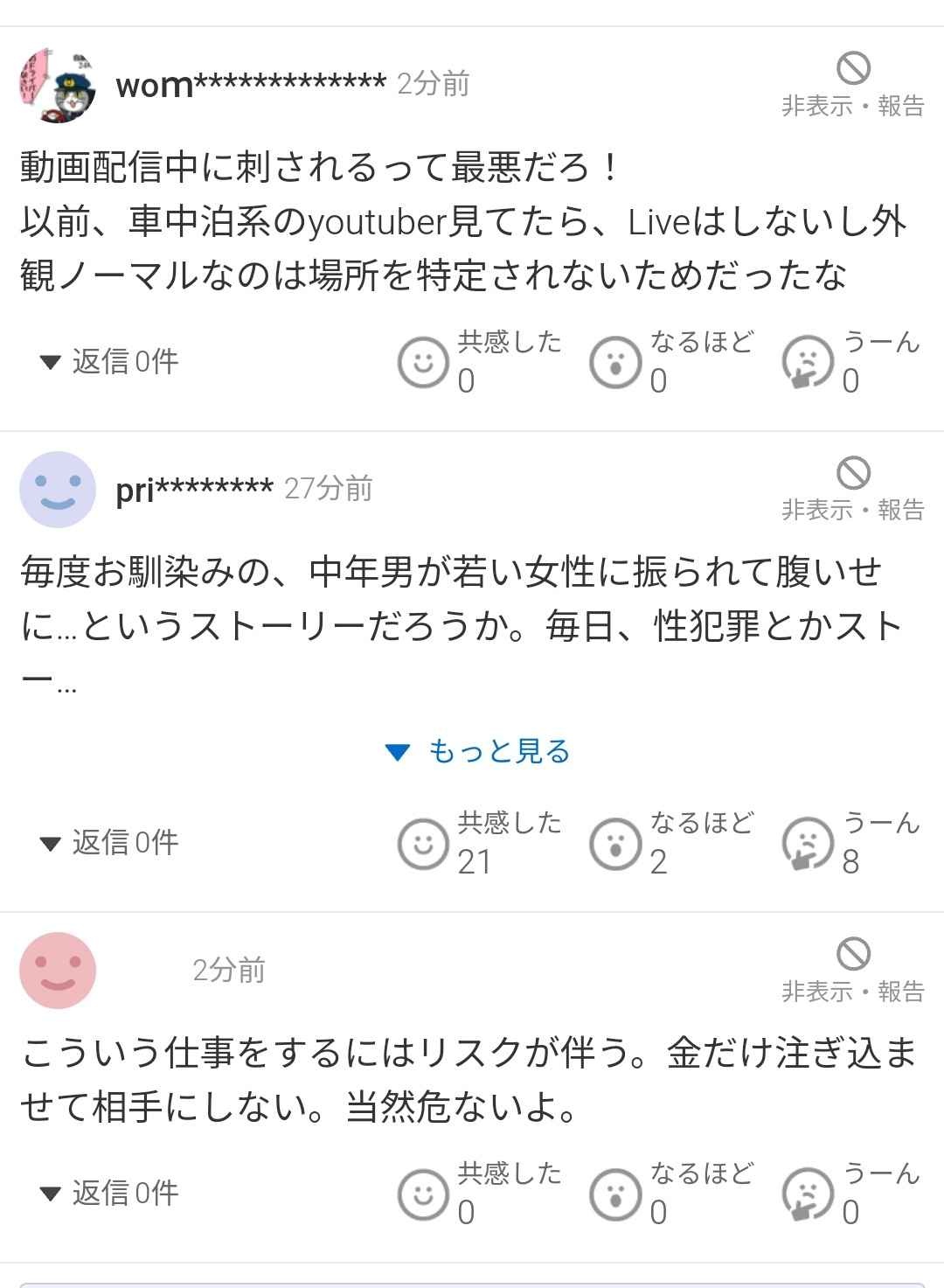The height and width of the screenshot is (1288, 944).
Task: Show replies under pri's comment
Action: point(109,843)
